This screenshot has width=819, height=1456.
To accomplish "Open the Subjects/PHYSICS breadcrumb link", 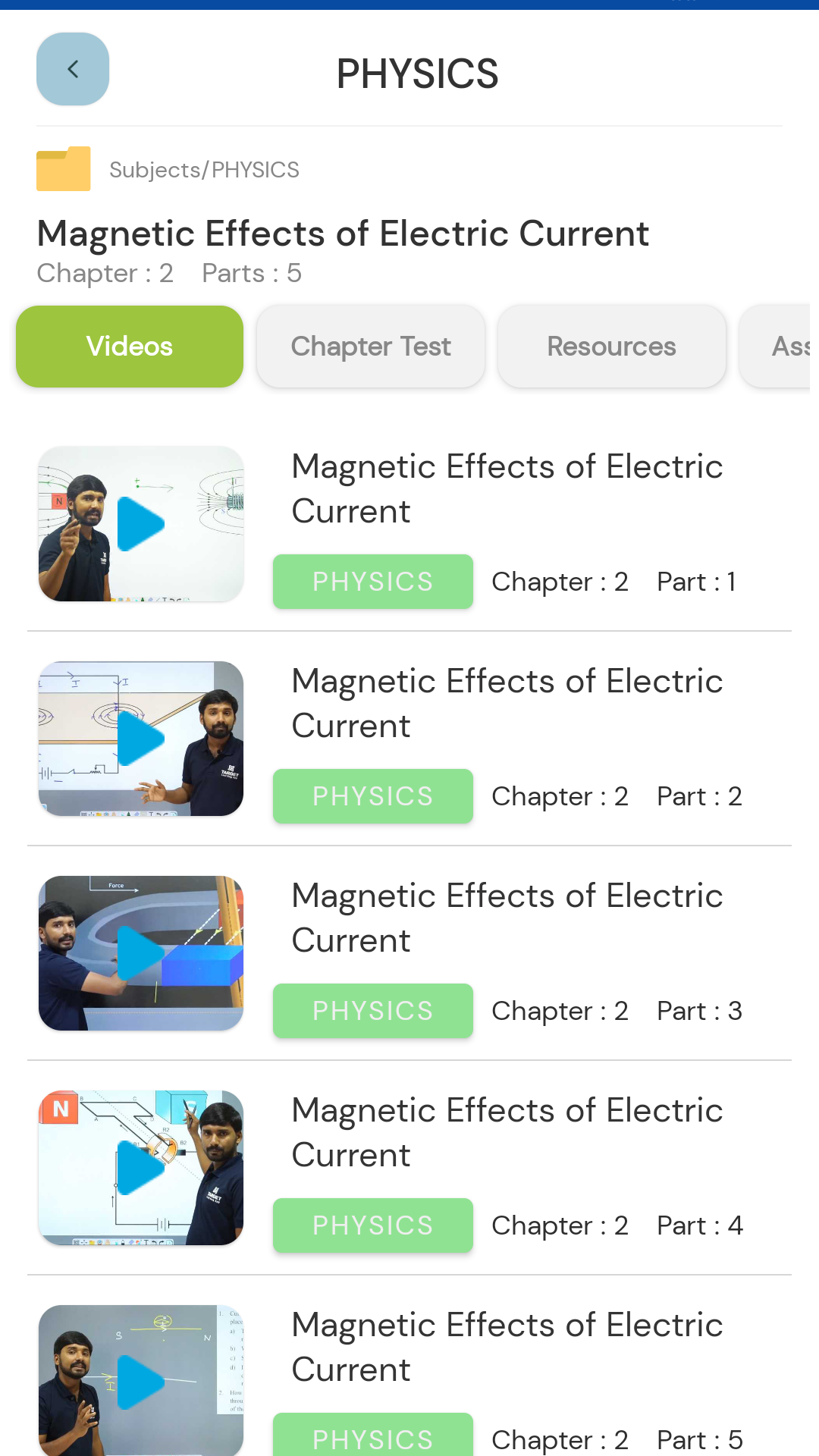I will [205, 169].
